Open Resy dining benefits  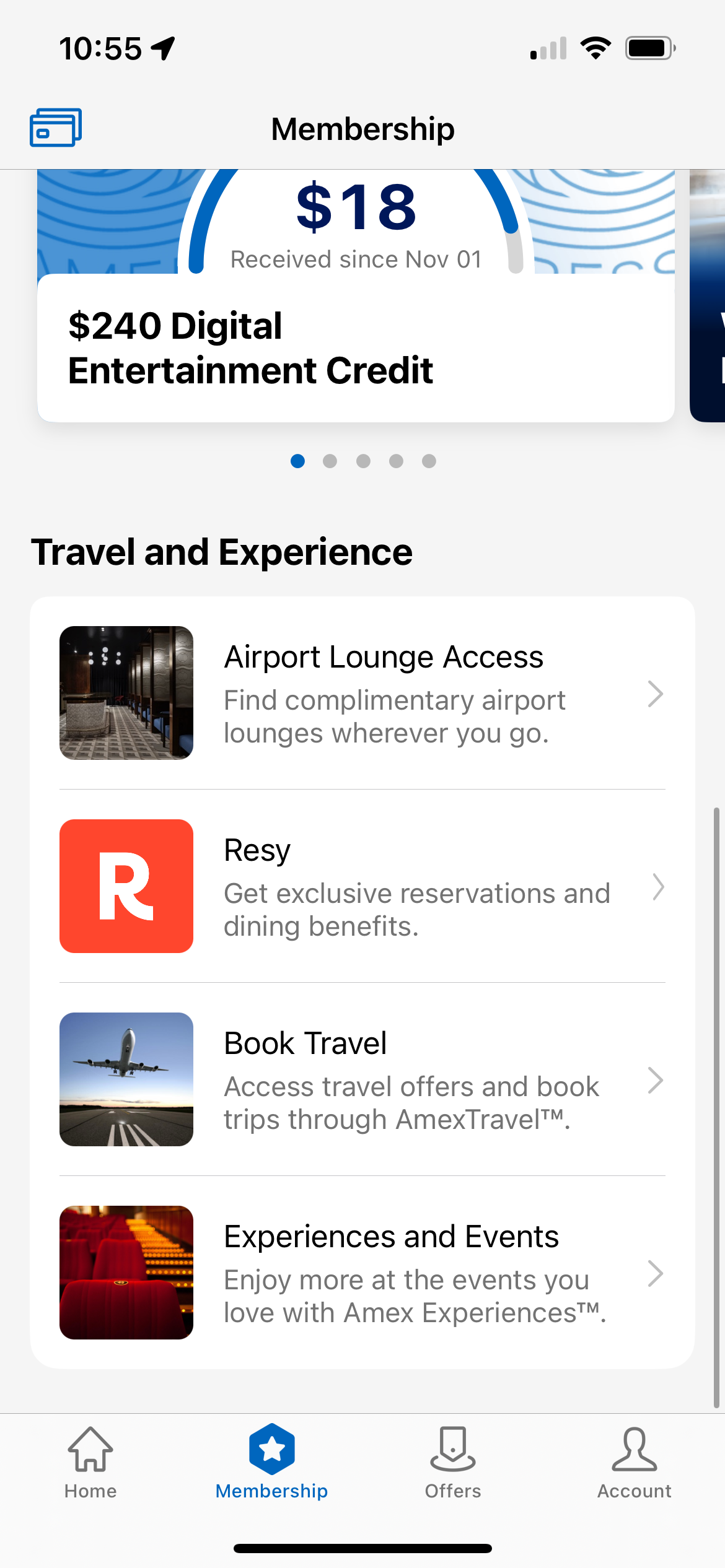coord(362,886)
